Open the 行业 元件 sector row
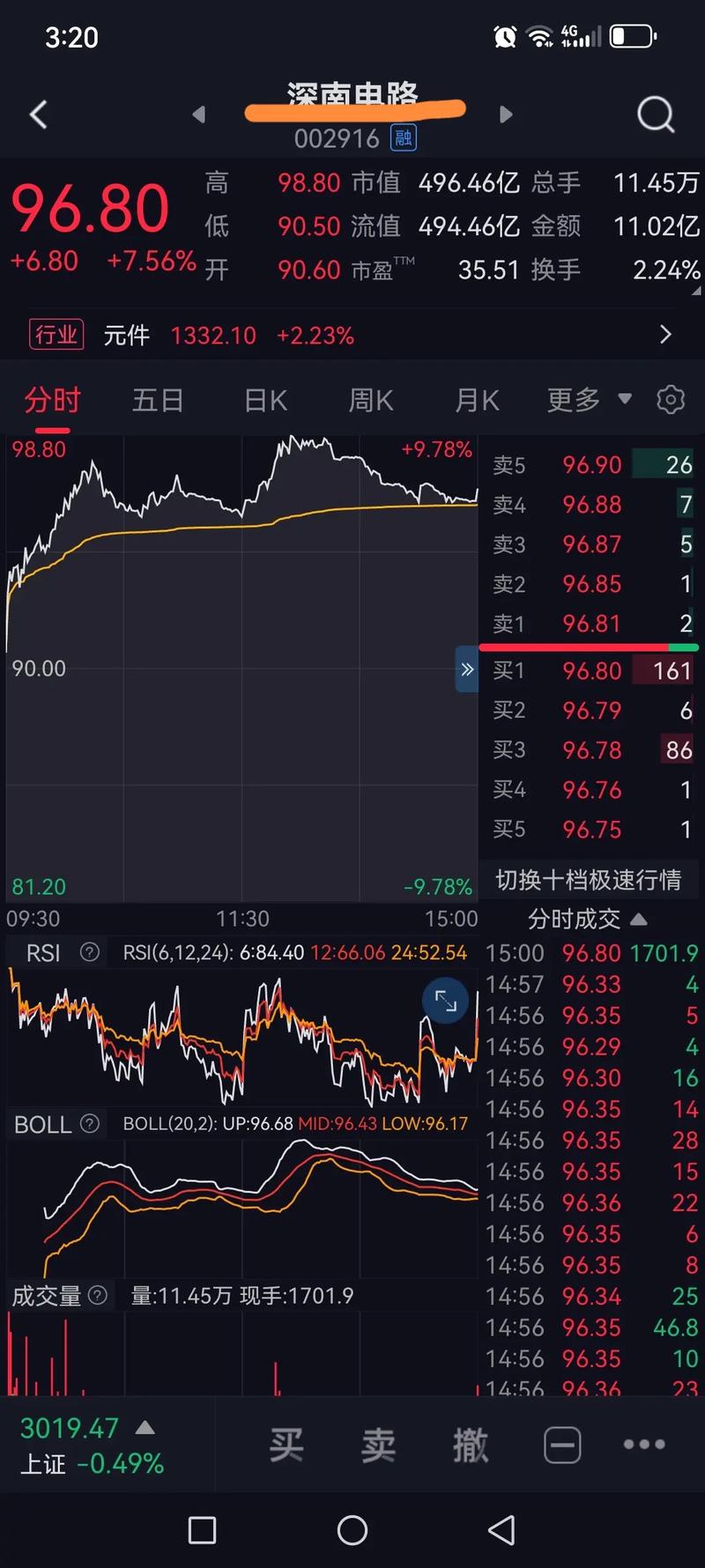Screen dimensions: 705x1568 (352, 335)
